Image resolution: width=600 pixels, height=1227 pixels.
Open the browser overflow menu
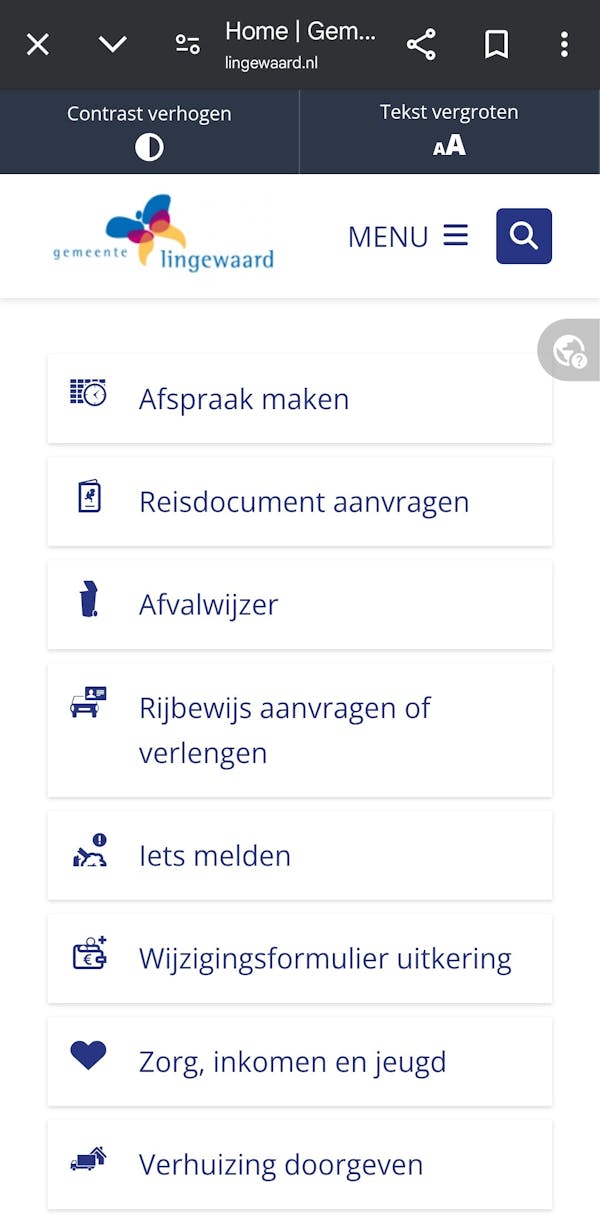click(564, 44)
